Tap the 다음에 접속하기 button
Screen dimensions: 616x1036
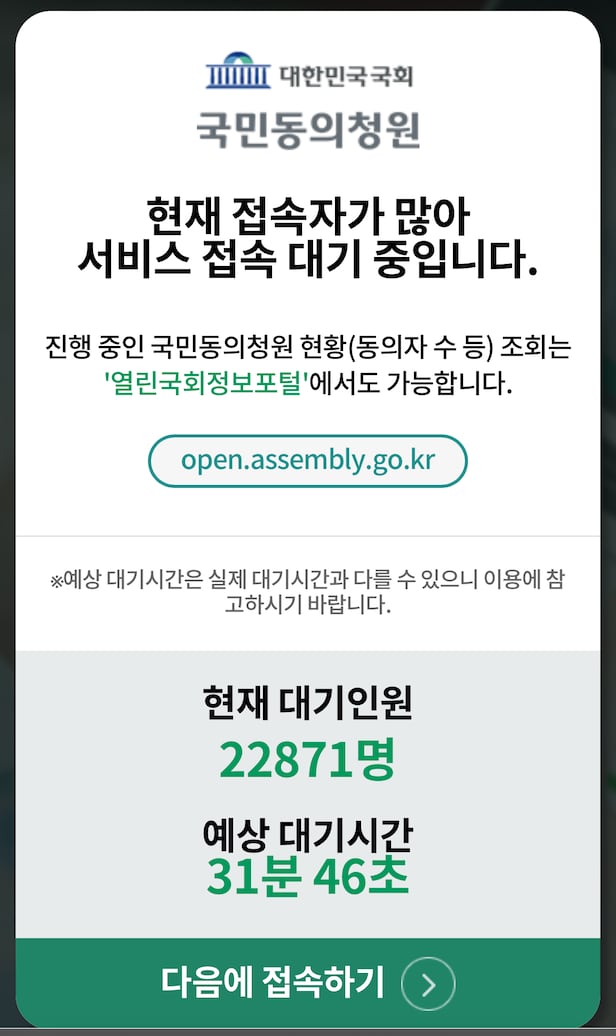coord(308,983)
